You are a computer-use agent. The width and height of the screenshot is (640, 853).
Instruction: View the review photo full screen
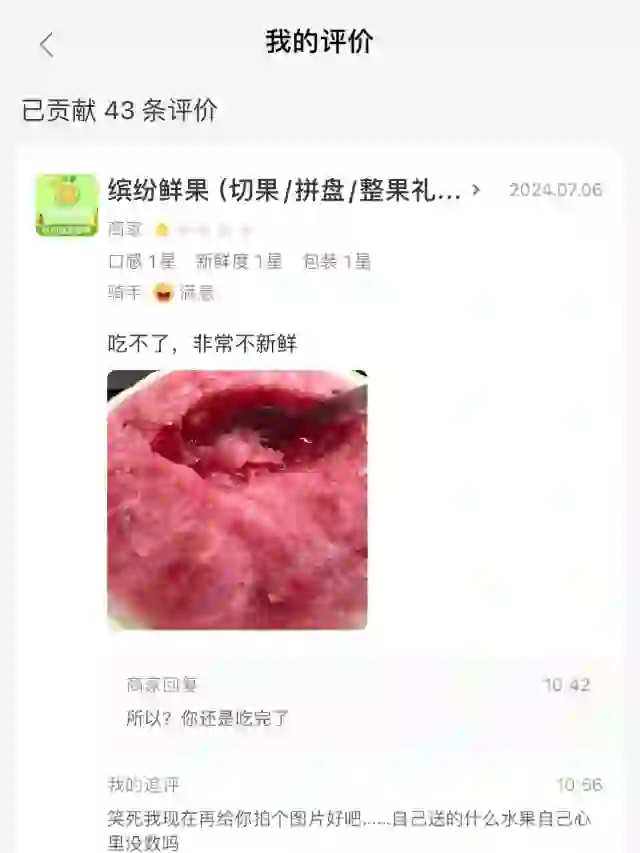click(x=237, y=499)
